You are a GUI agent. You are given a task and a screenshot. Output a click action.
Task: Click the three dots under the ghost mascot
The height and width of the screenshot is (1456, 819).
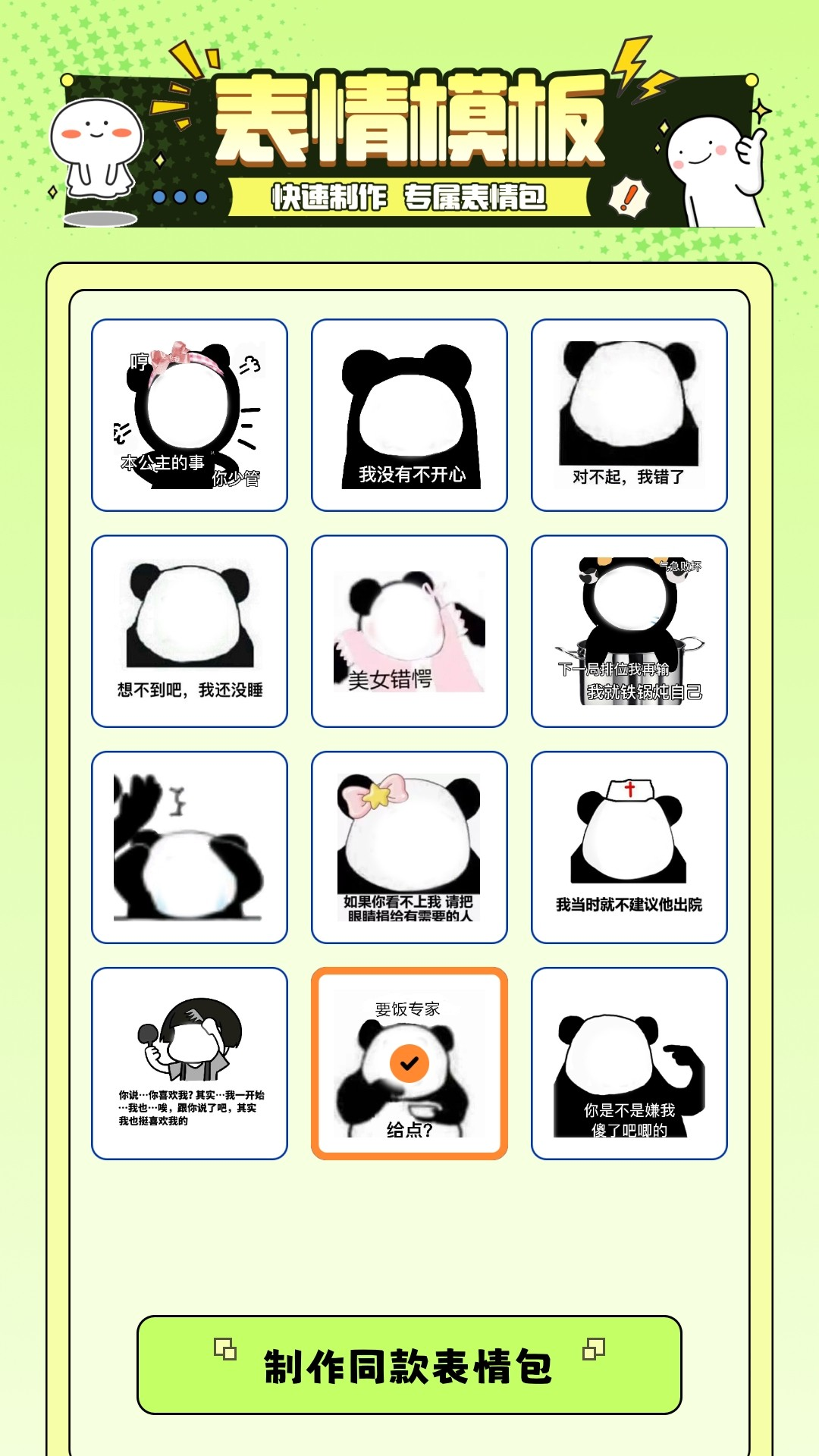(180, 196)
